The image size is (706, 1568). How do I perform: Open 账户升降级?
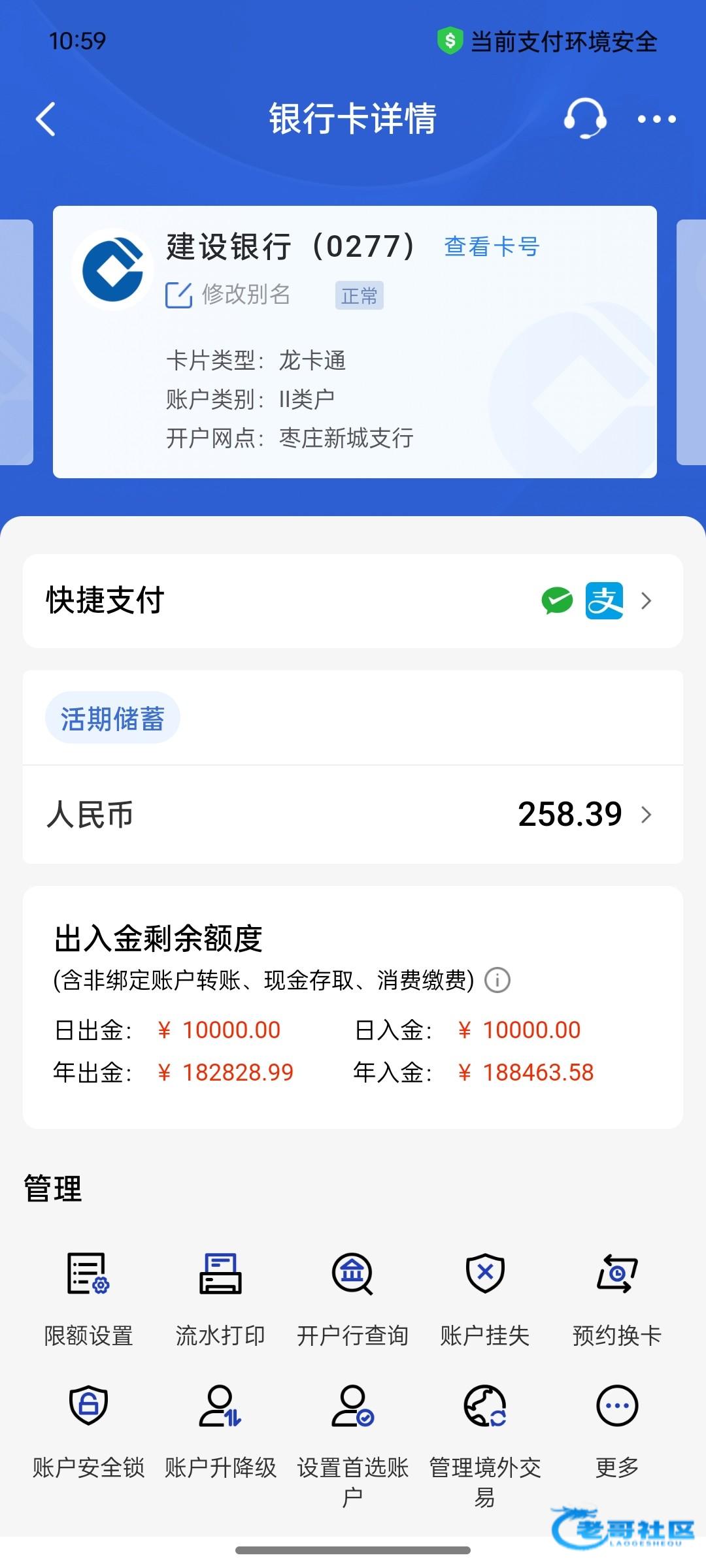coord(221,1432)
